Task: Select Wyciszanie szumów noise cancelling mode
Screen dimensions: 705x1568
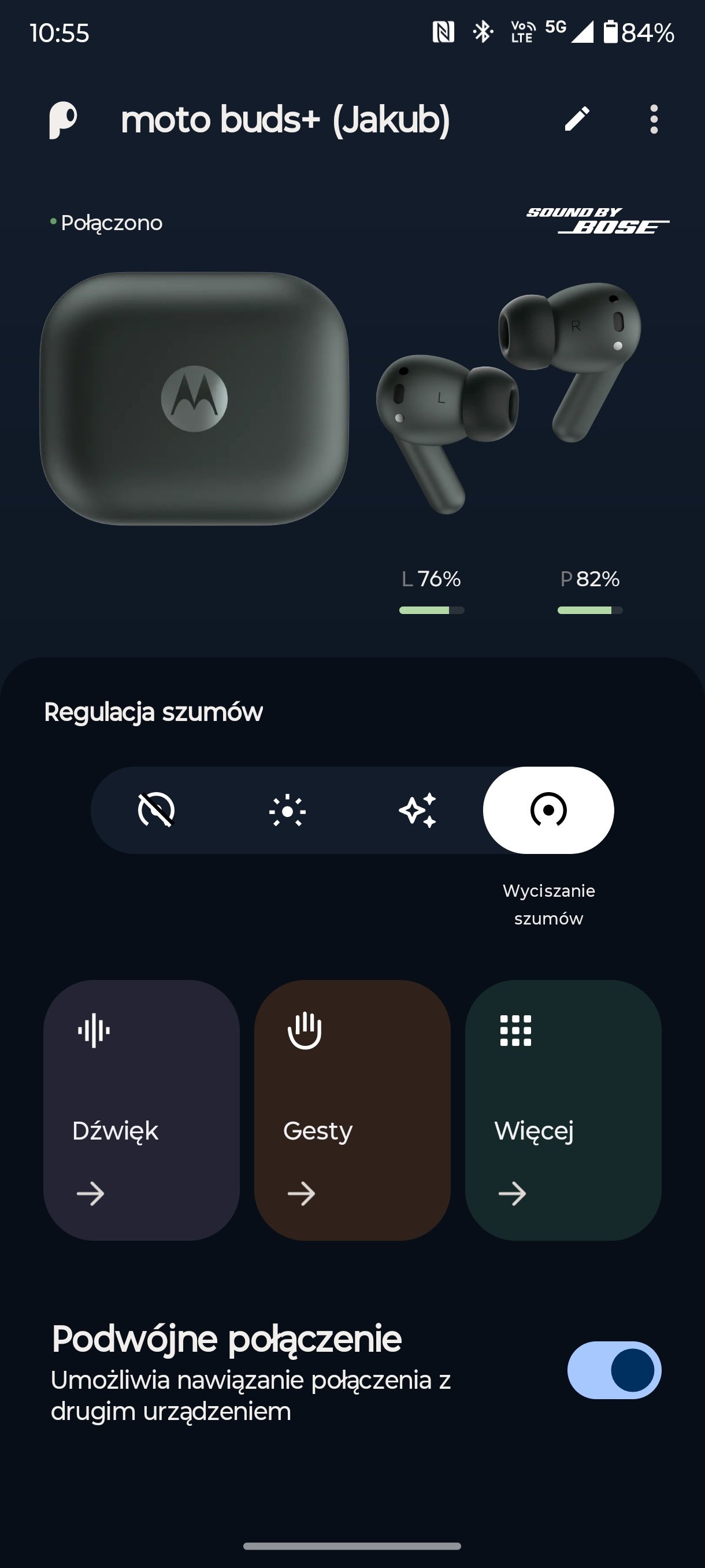Action: click(548, 810)
